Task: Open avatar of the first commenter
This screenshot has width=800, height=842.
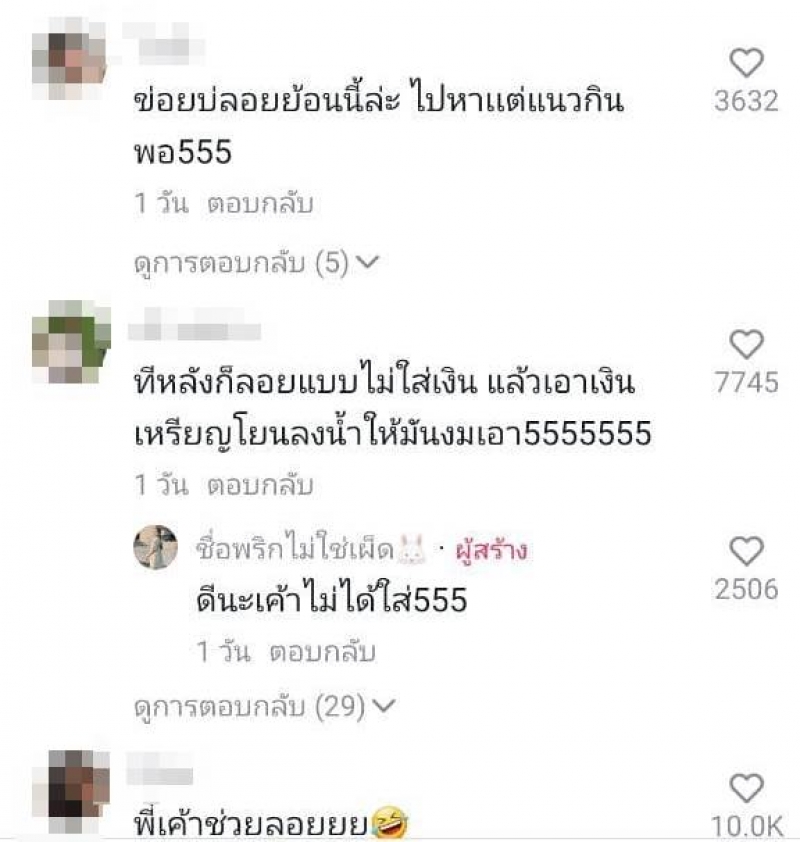Action: point(68,59)
